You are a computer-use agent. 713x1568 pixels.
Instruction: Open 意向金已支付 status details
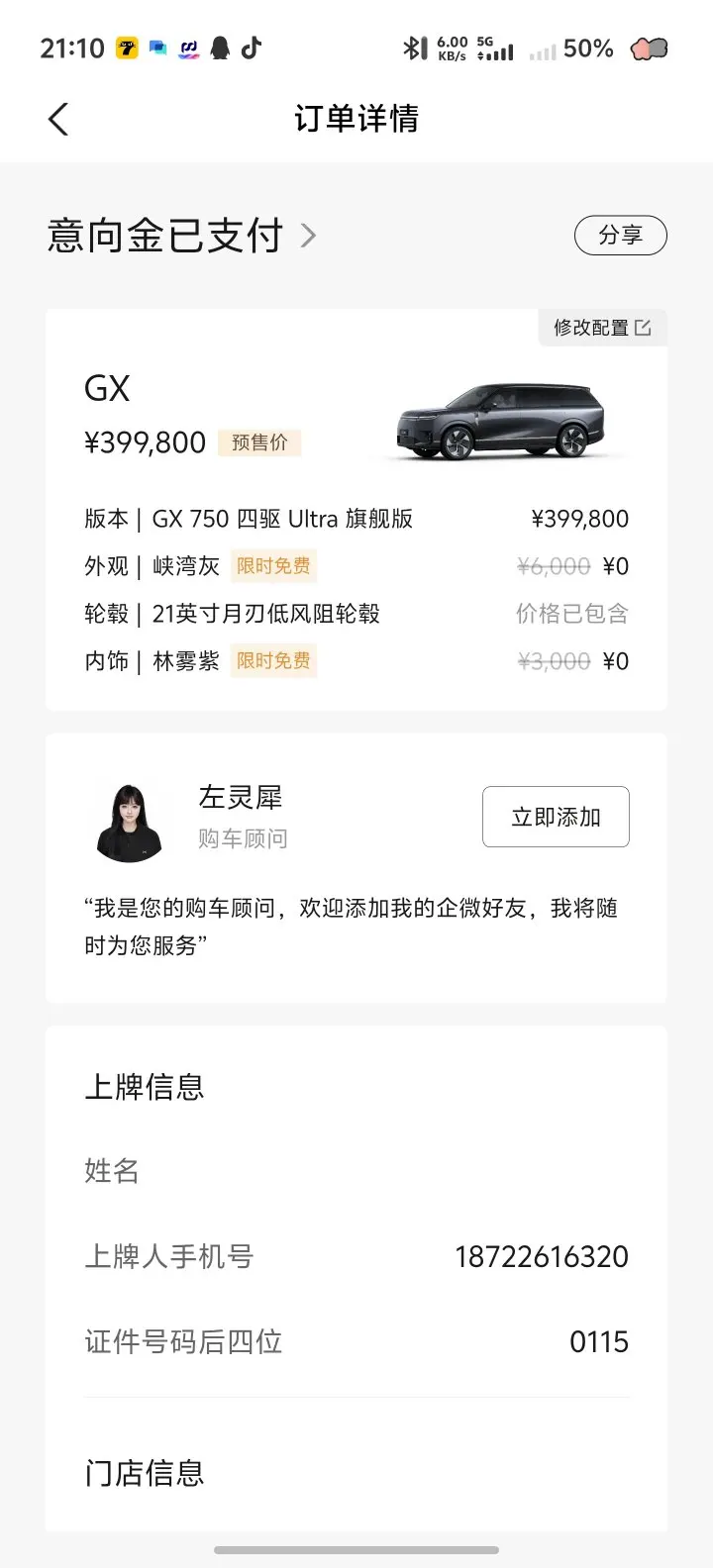[182, 236]
